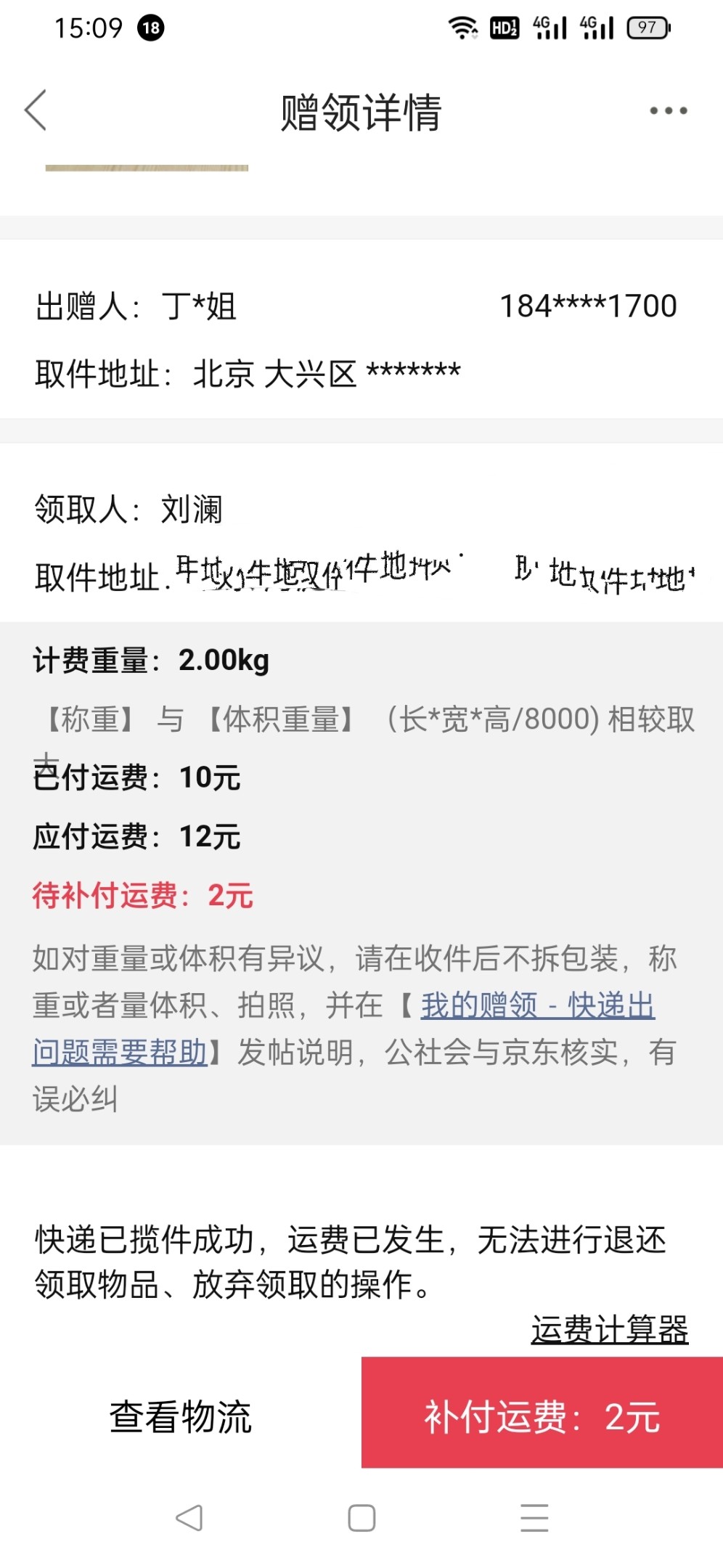Open the 运费计算器 link
The width and height of the screenshot is (723, 1568).
coord(610,1330)
